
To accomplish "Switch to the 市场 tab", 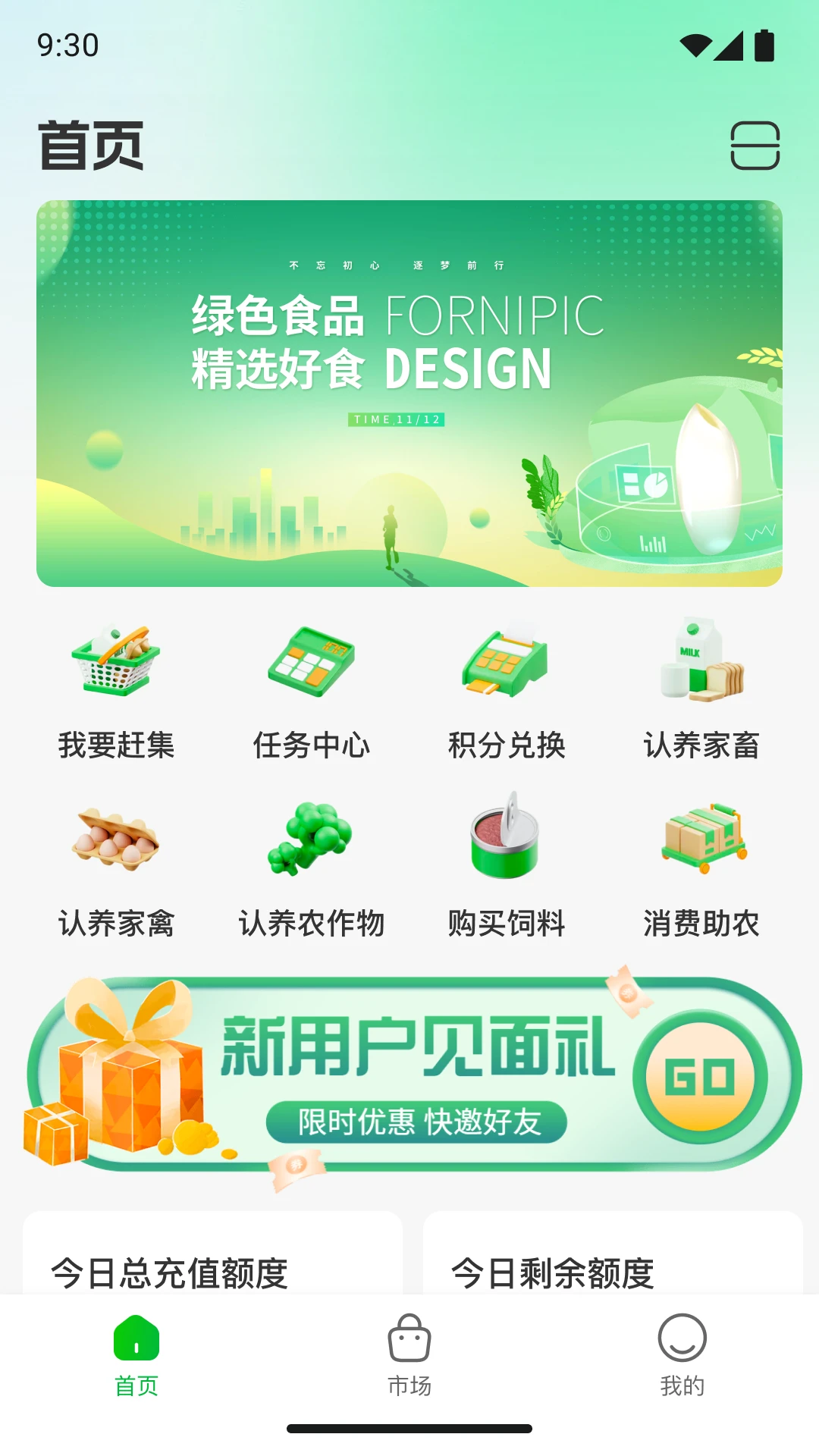I will [x=409, y=1357].
